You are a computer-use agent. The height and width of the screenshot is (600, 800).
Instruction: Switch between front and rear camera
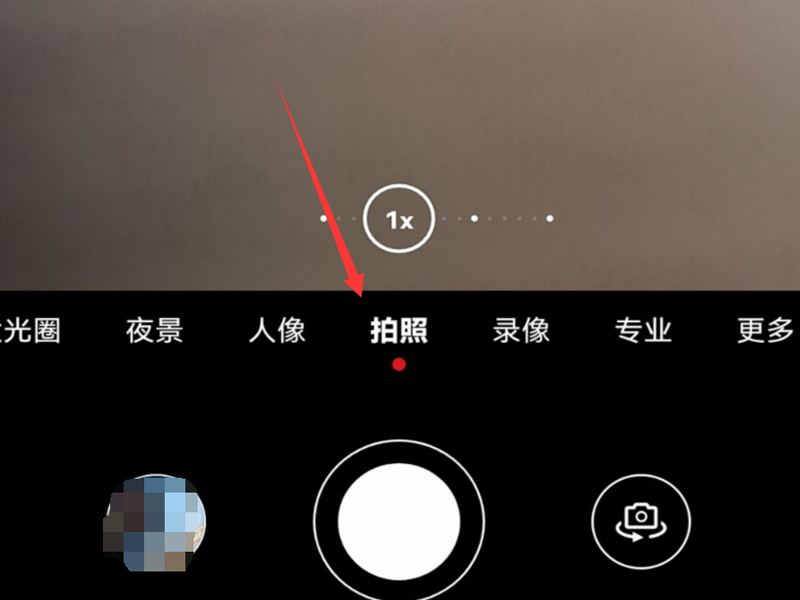click(641, 520)
